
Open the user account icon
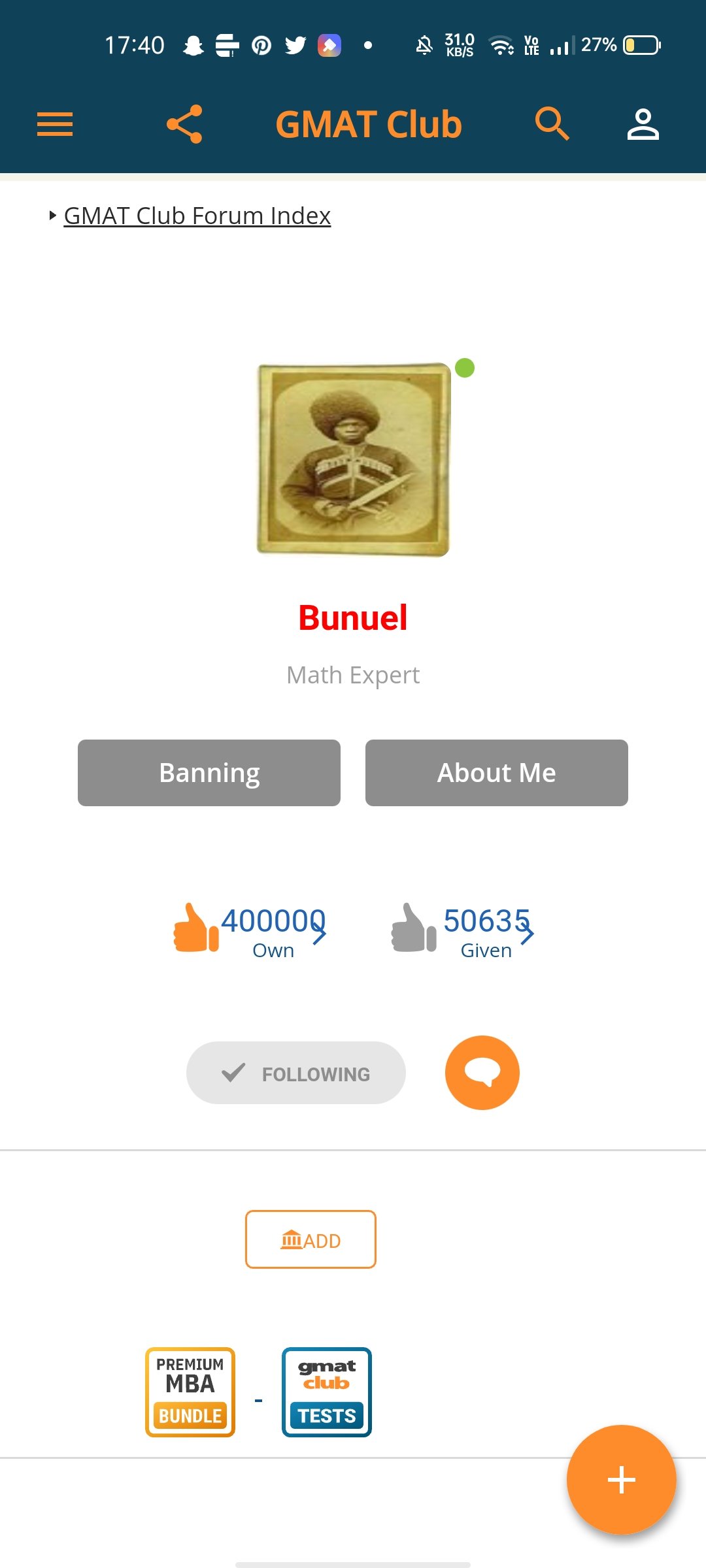click(x=643, y=124)
